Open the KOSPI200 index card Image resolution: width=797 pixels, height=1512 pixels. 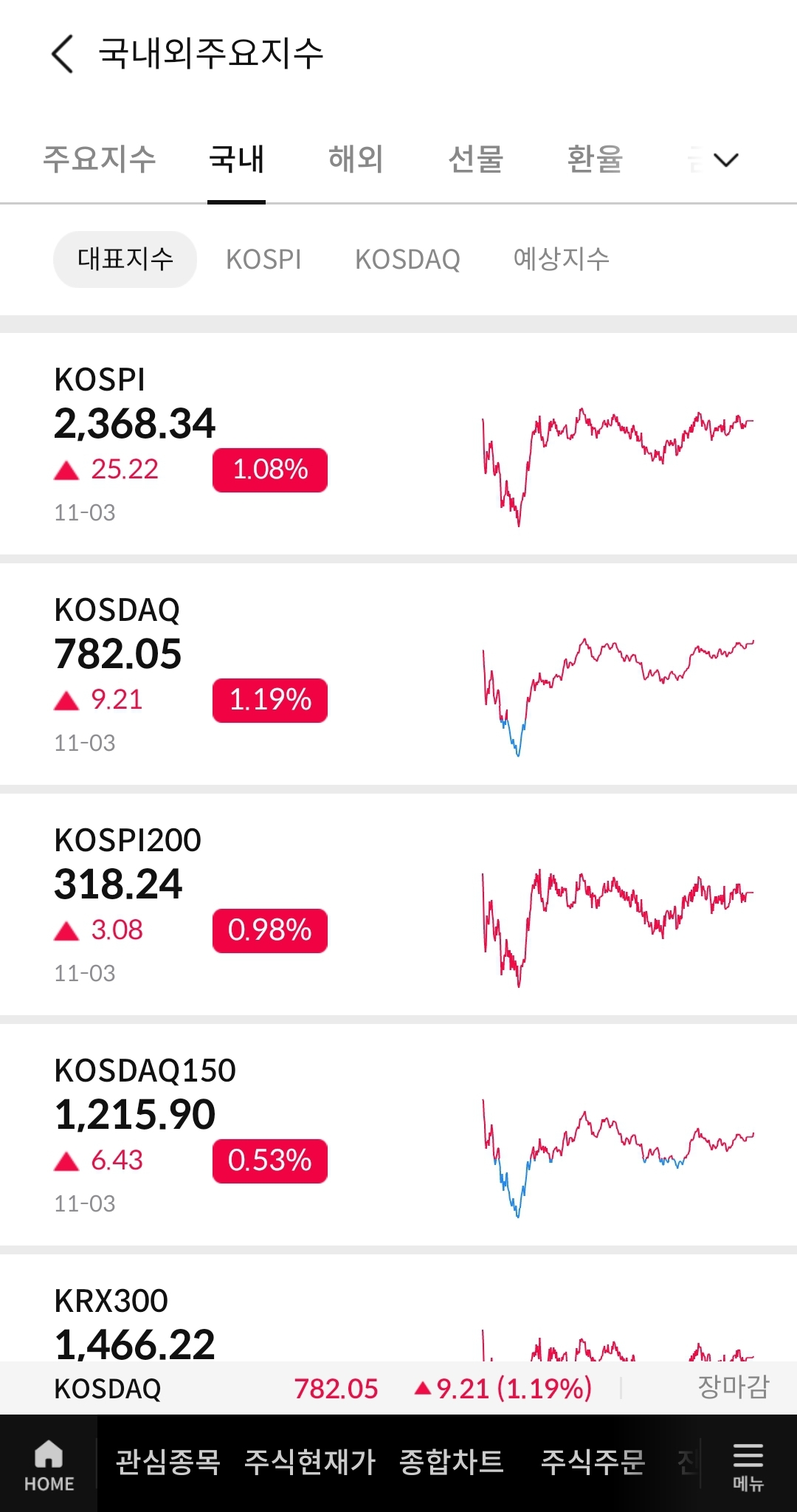398,904
